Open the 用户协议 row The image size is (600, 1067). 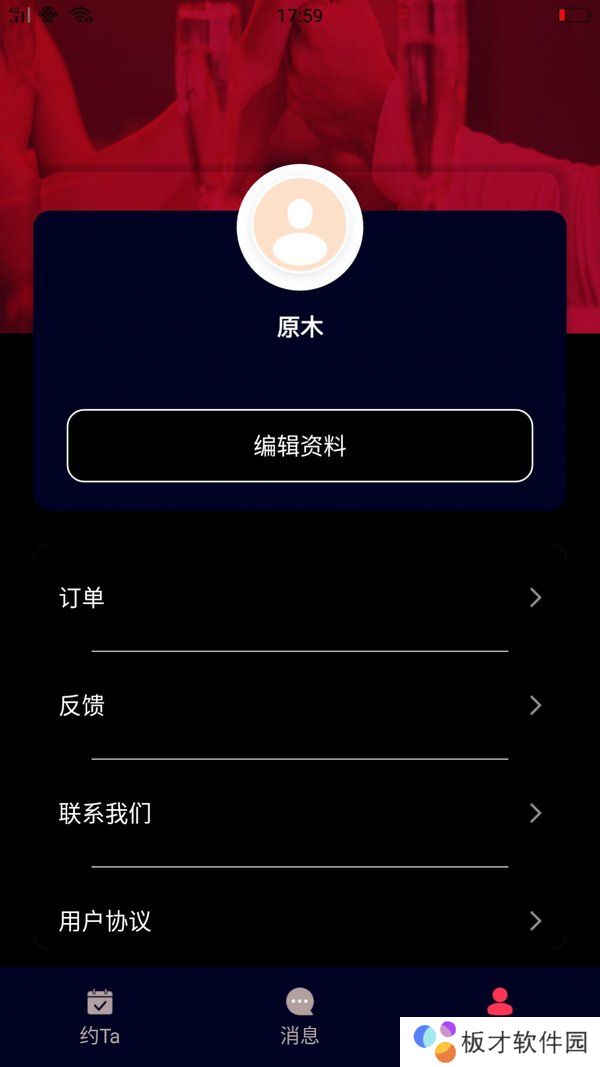300,920
